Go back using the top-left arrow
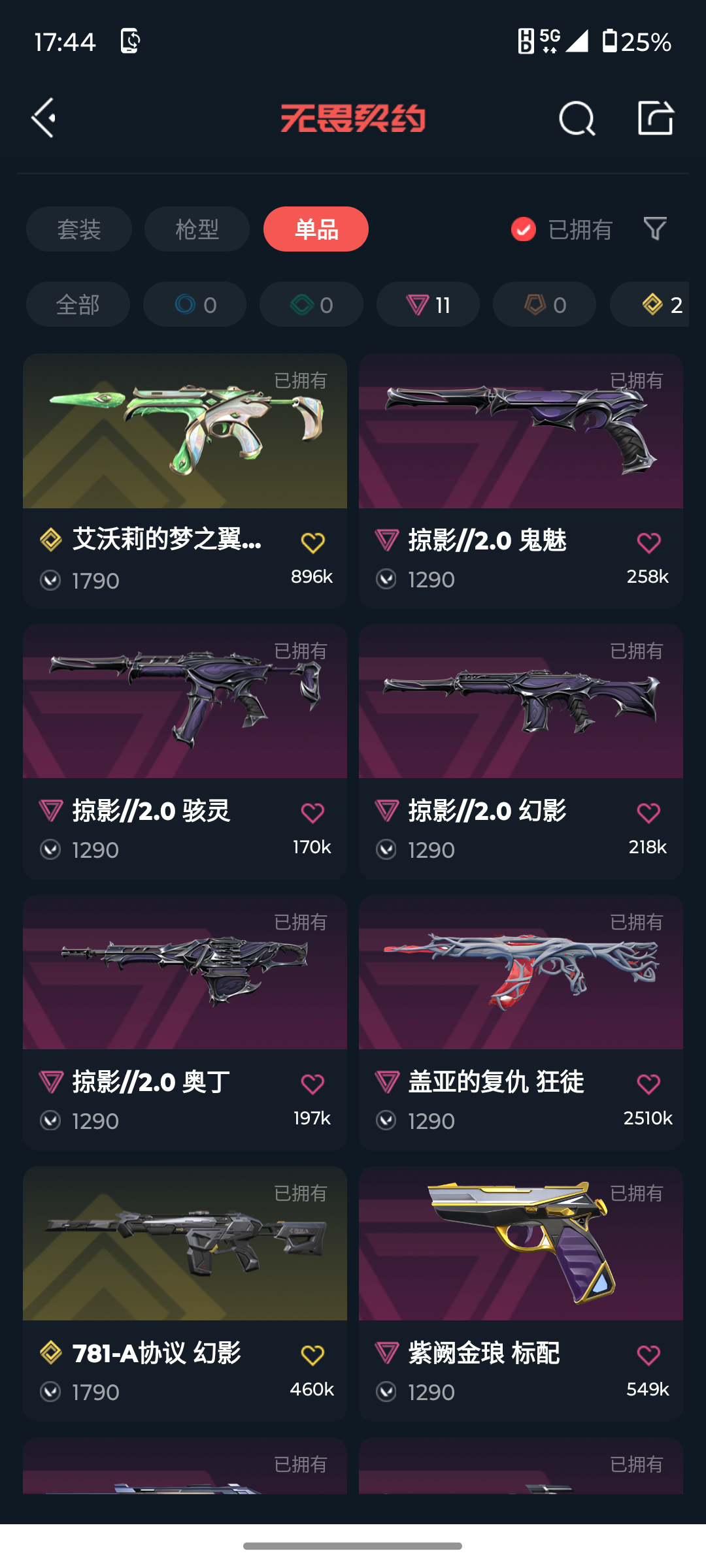 44,118
